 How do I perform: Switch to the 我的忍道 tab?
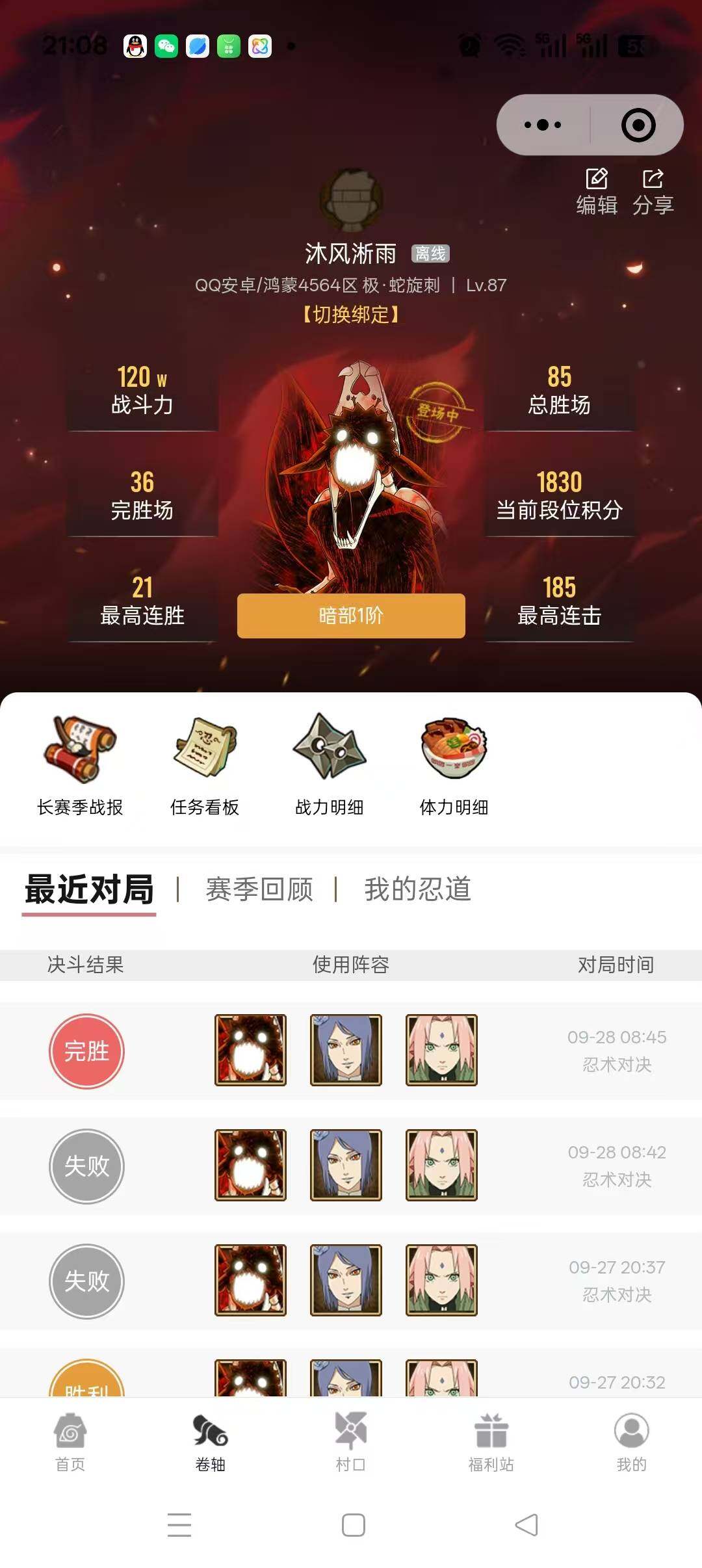(x=419, y=890)
